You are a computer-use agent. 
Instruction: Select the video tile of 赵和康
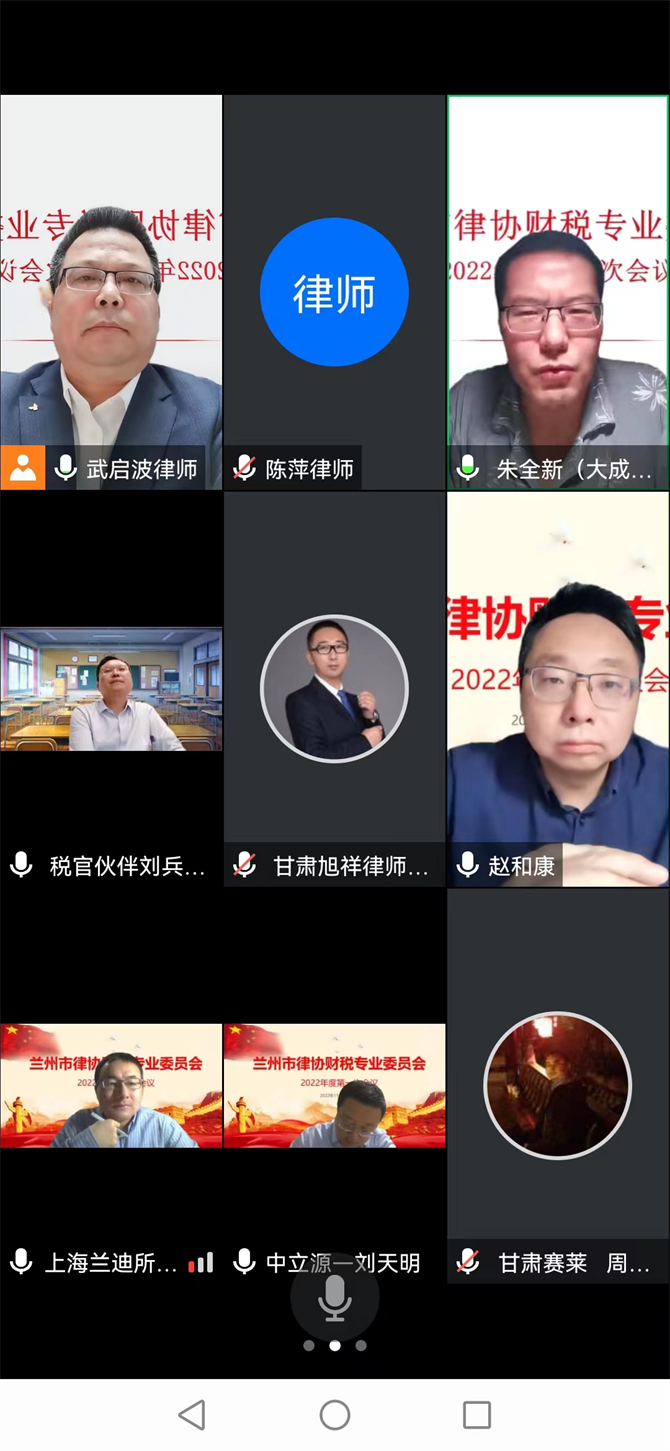[558, 689]
